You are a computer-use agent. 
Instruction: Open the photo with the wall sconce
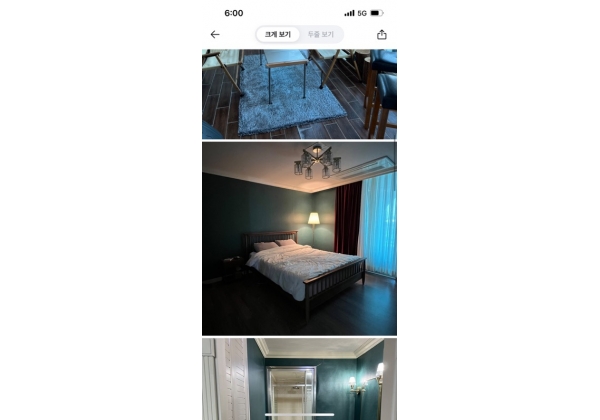click(299, 378)
